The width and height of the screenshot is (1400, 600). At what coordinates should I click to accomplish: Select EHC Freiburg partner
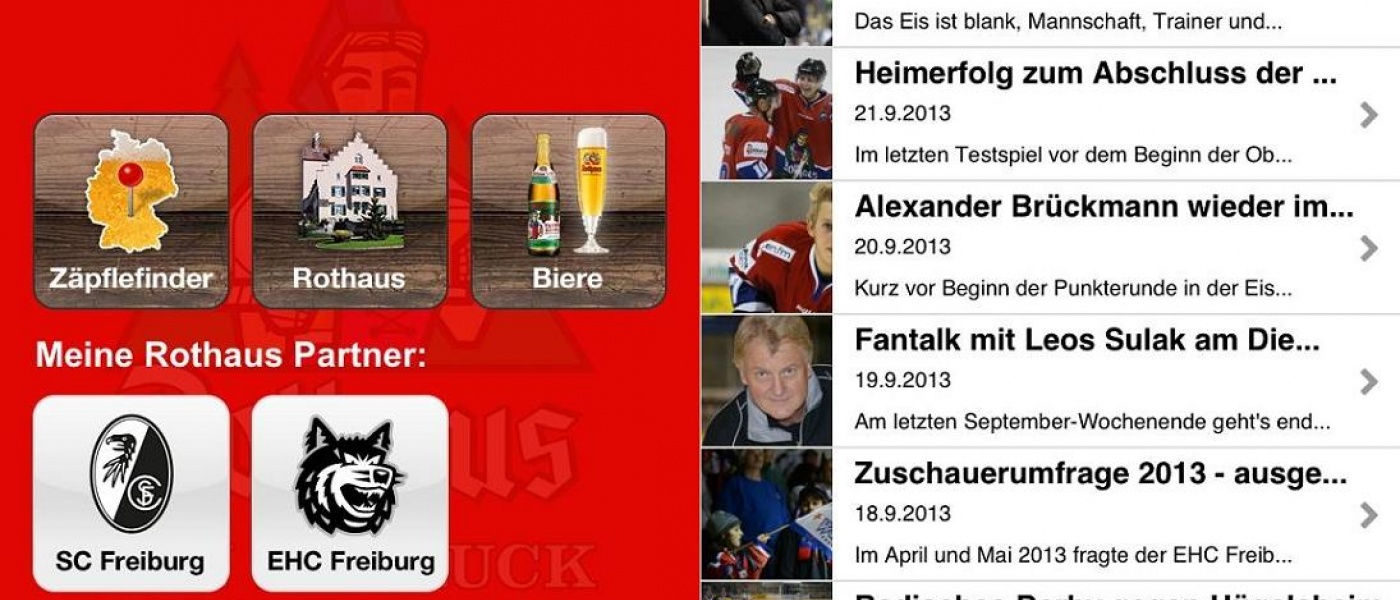(349, 493)
